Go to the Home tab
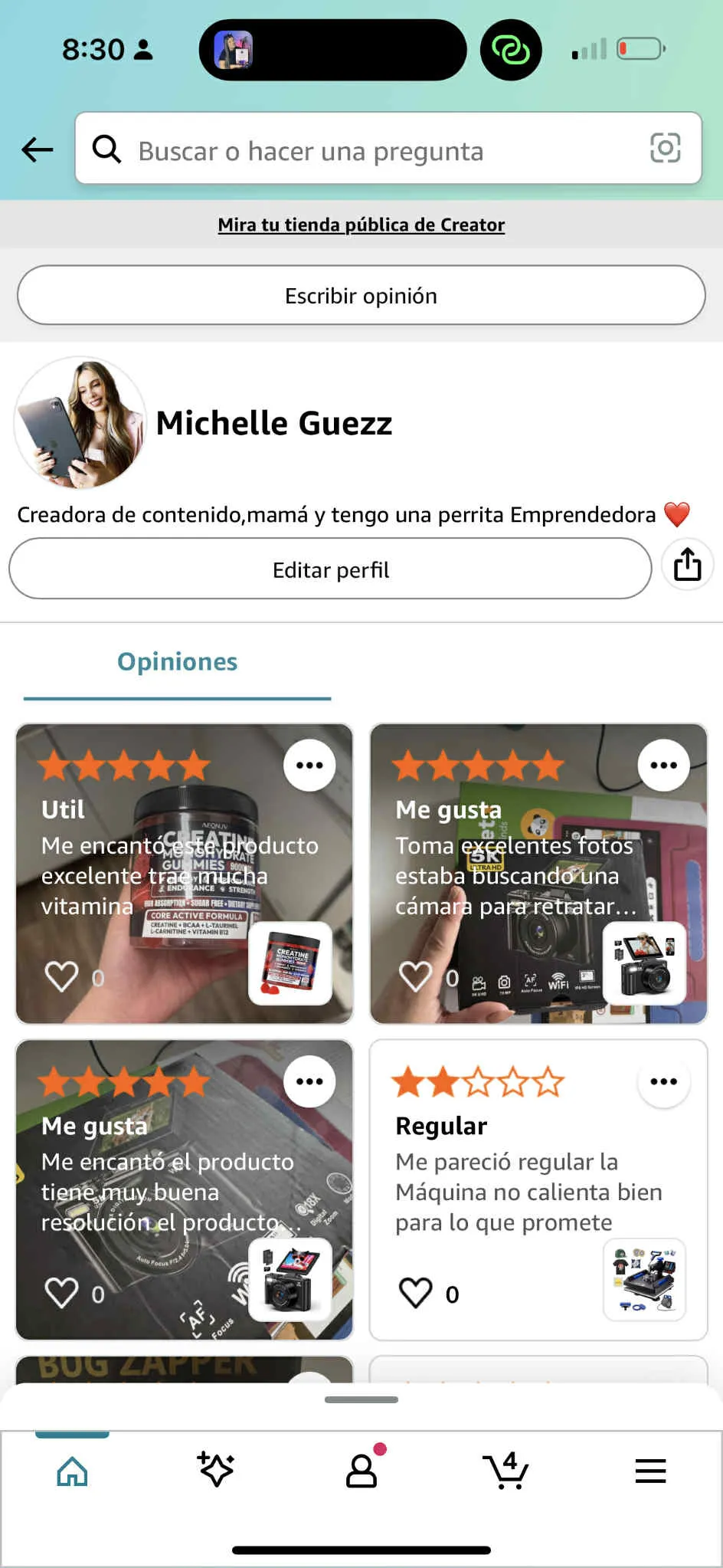The height and width of the screenshot is (1568, 723). (73, 1471)
